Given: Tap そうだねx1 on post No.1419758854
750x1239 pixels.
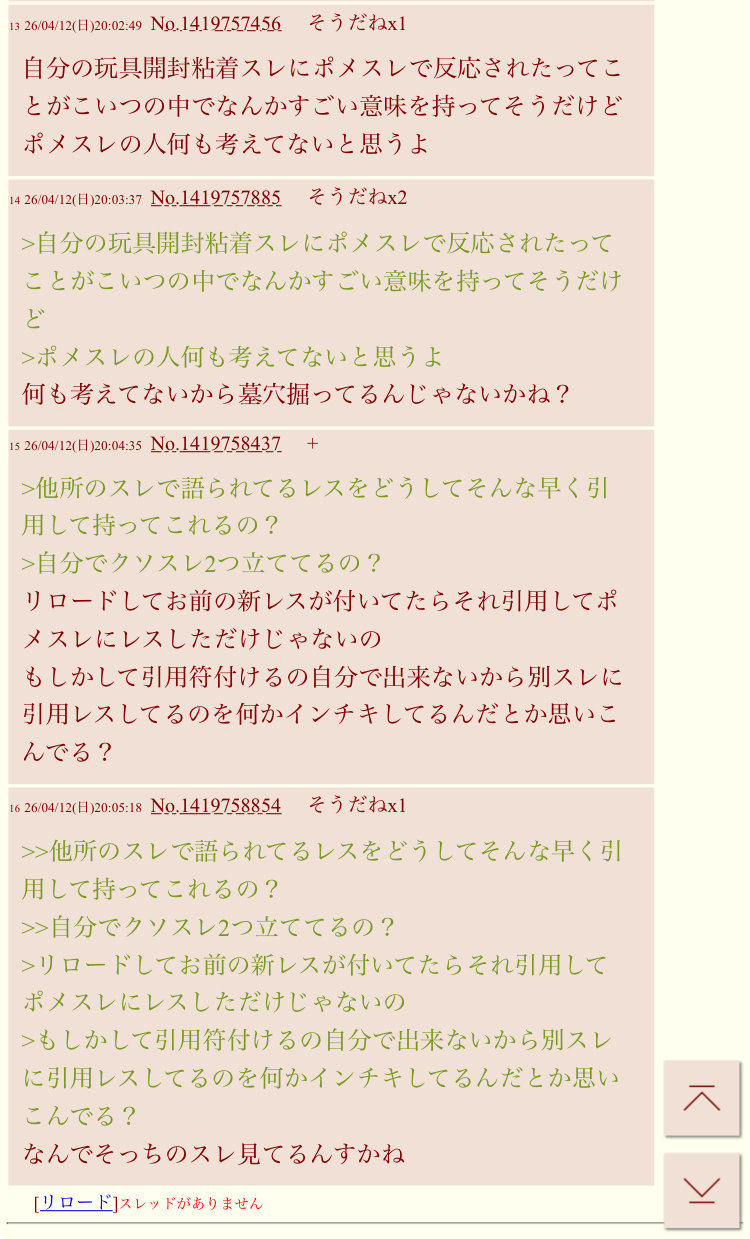Looking at the screenshot, I should pyautogui.click(x=357, y=805).
